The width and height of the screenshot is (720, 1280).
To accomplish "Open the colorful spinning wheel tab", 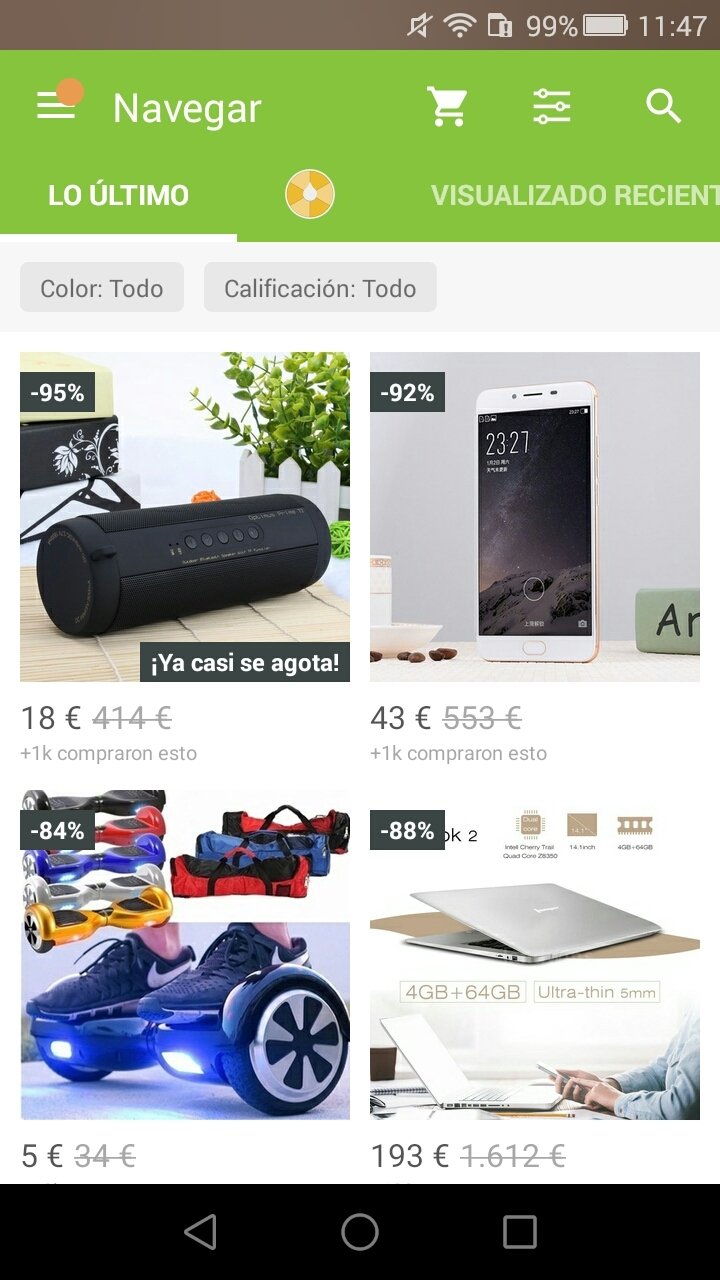I will (x=310, y=194).
